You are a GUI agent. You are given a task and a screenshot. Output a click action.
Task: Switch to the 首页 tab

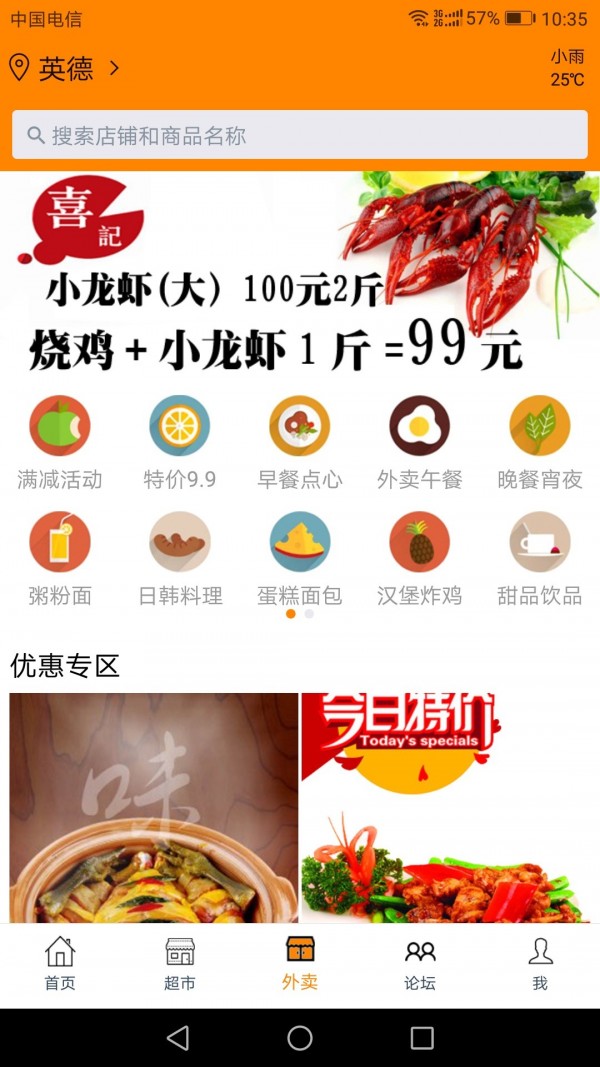(x=60, y=964)
